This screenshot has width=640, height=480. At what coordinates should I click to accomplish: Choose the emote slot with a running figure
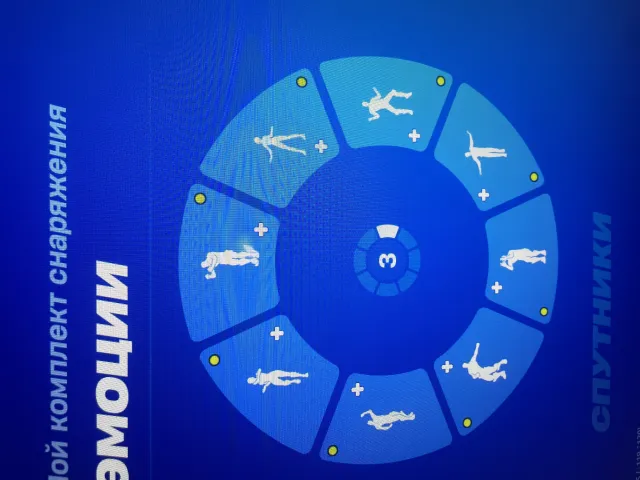[x=386, y=417]
